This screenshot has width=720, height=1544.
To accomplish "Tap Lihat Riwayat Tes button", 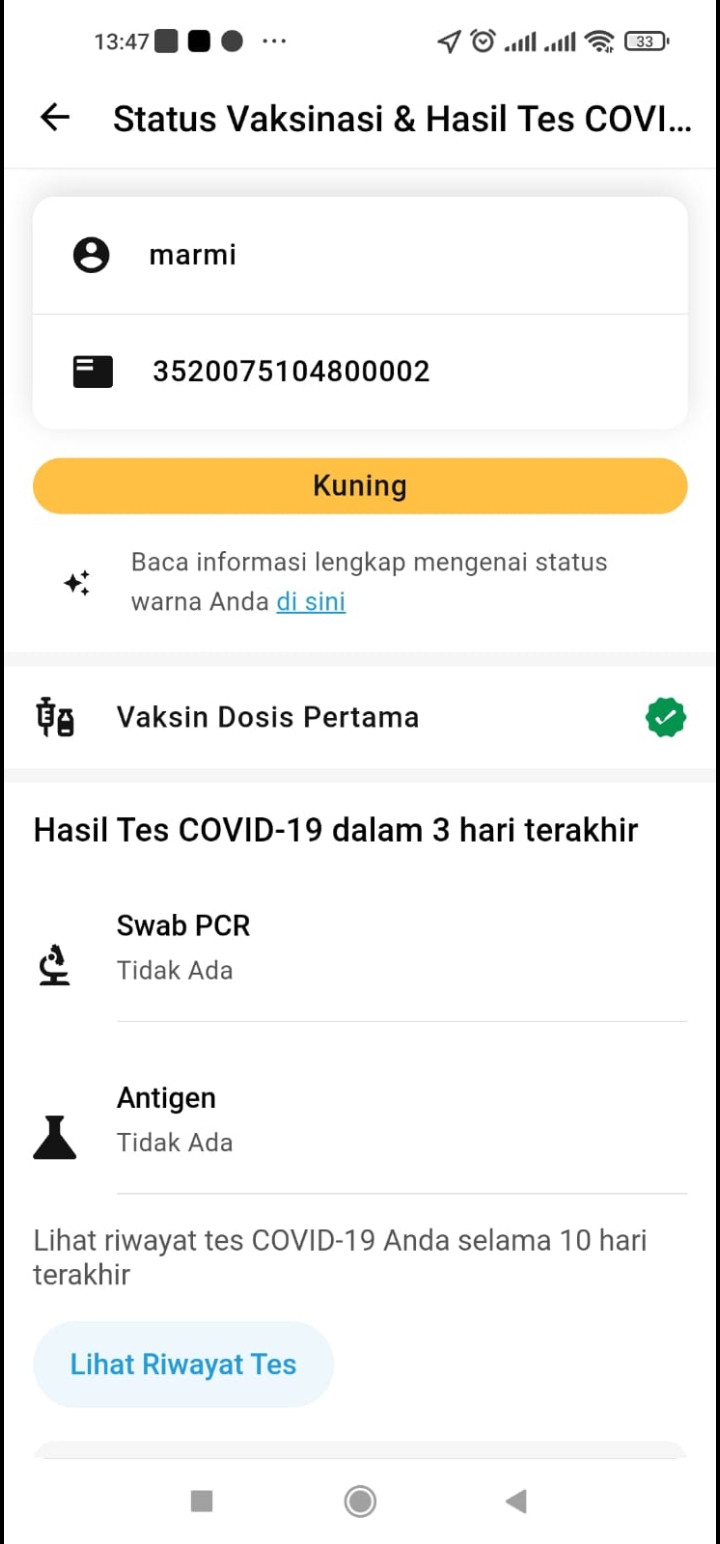I will [183, 1365].
